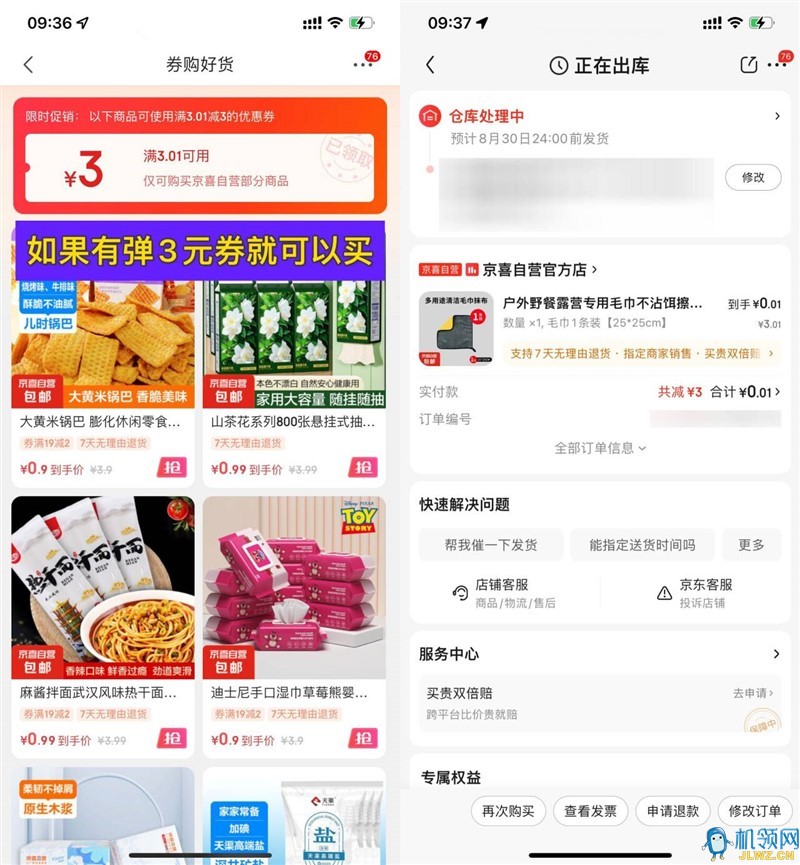Screen dimensions: 800x865
Task: Grab the 山茶花系列 tissue deal with 抢
Action: tap(362, 468)
